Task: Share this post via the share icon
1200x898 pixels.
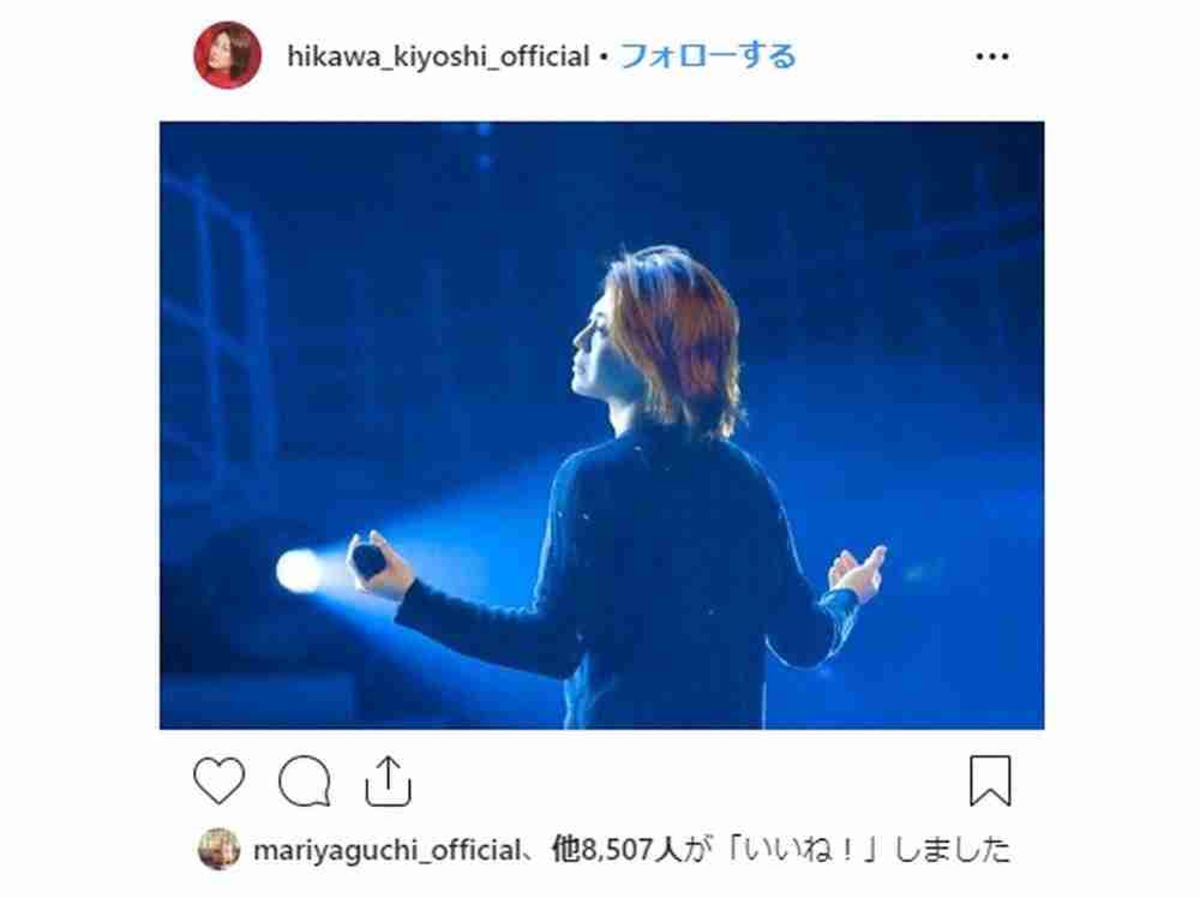Action: click(x=387, y=781)
